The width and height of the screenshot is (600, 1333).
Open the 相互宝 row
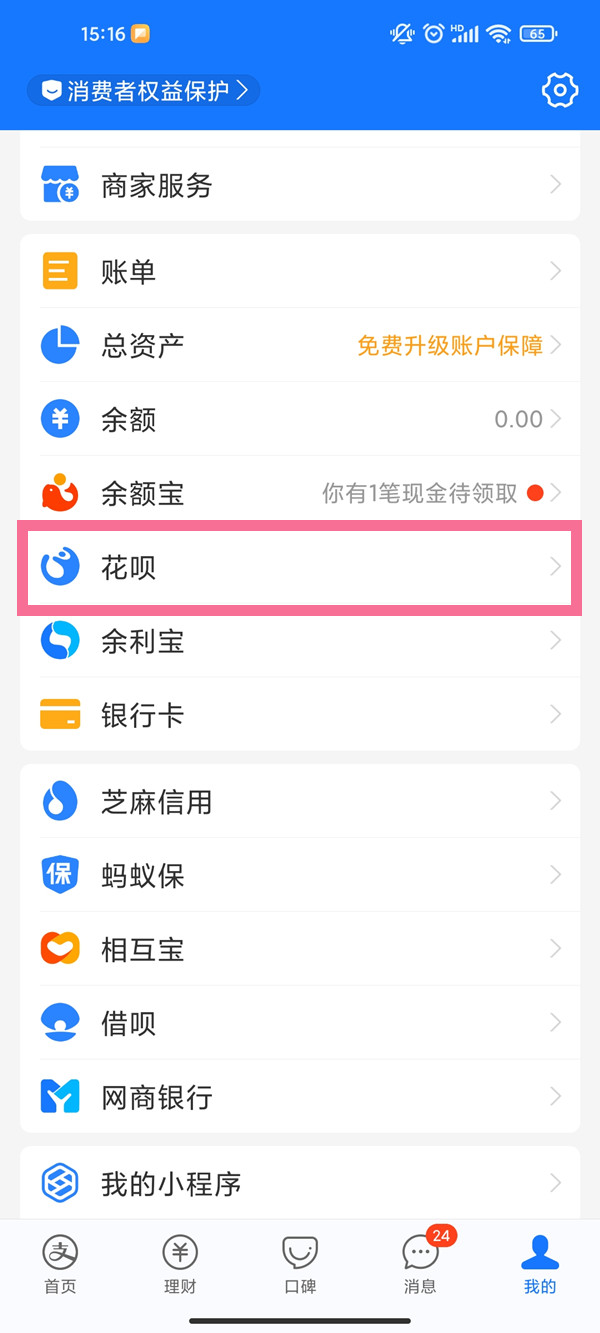coord(300,949)
